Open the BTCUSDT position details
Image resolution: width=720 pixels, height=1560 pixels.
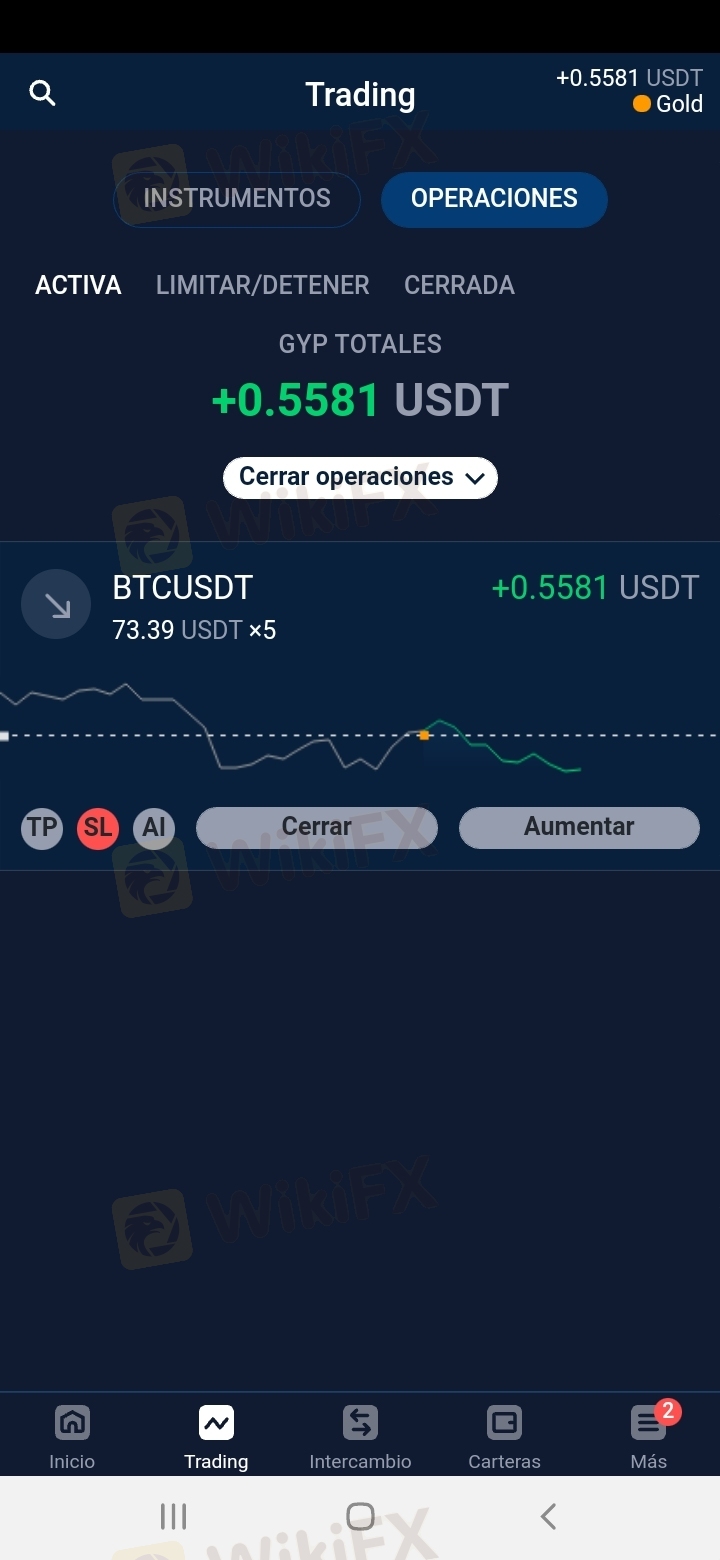pos(183,588)
